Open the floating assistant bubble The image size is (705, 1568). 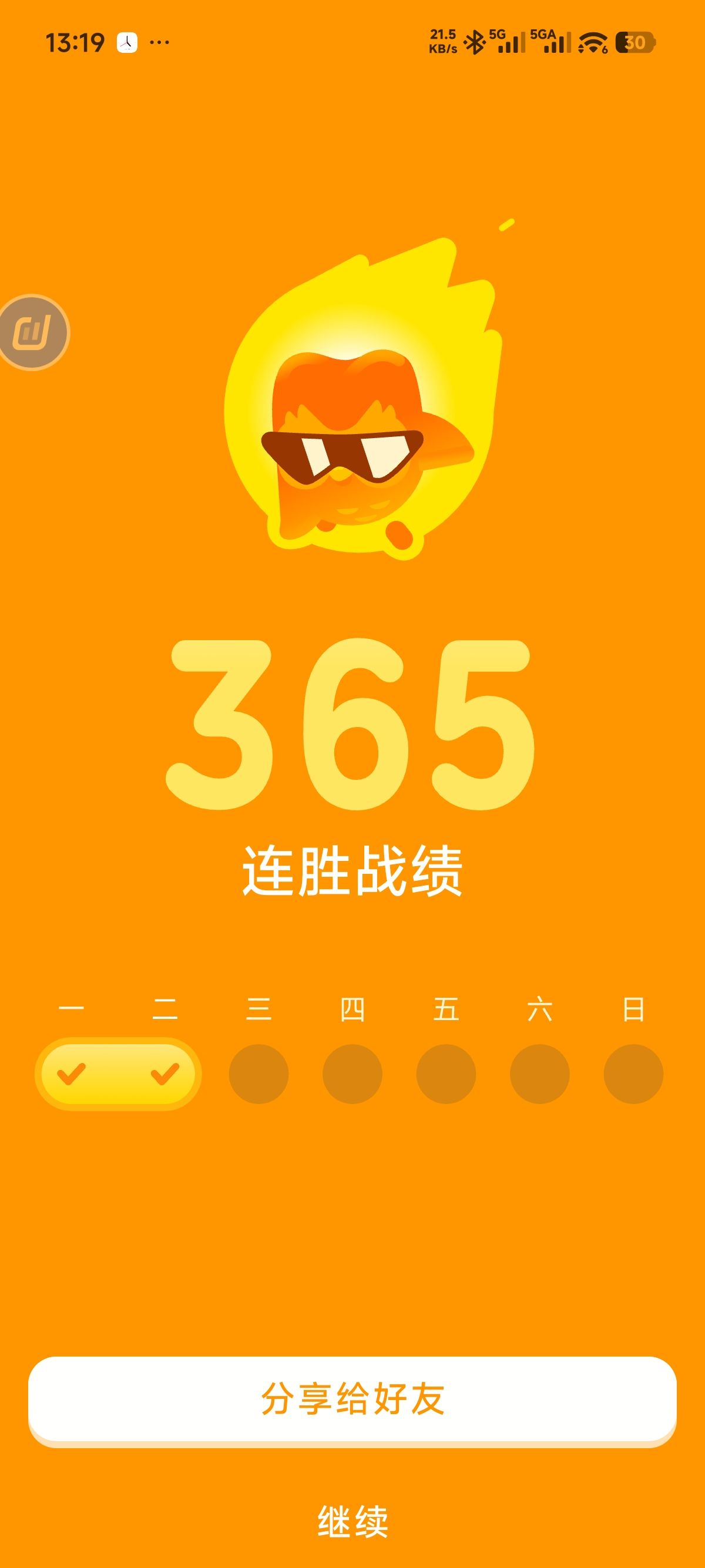coord(33,332)
